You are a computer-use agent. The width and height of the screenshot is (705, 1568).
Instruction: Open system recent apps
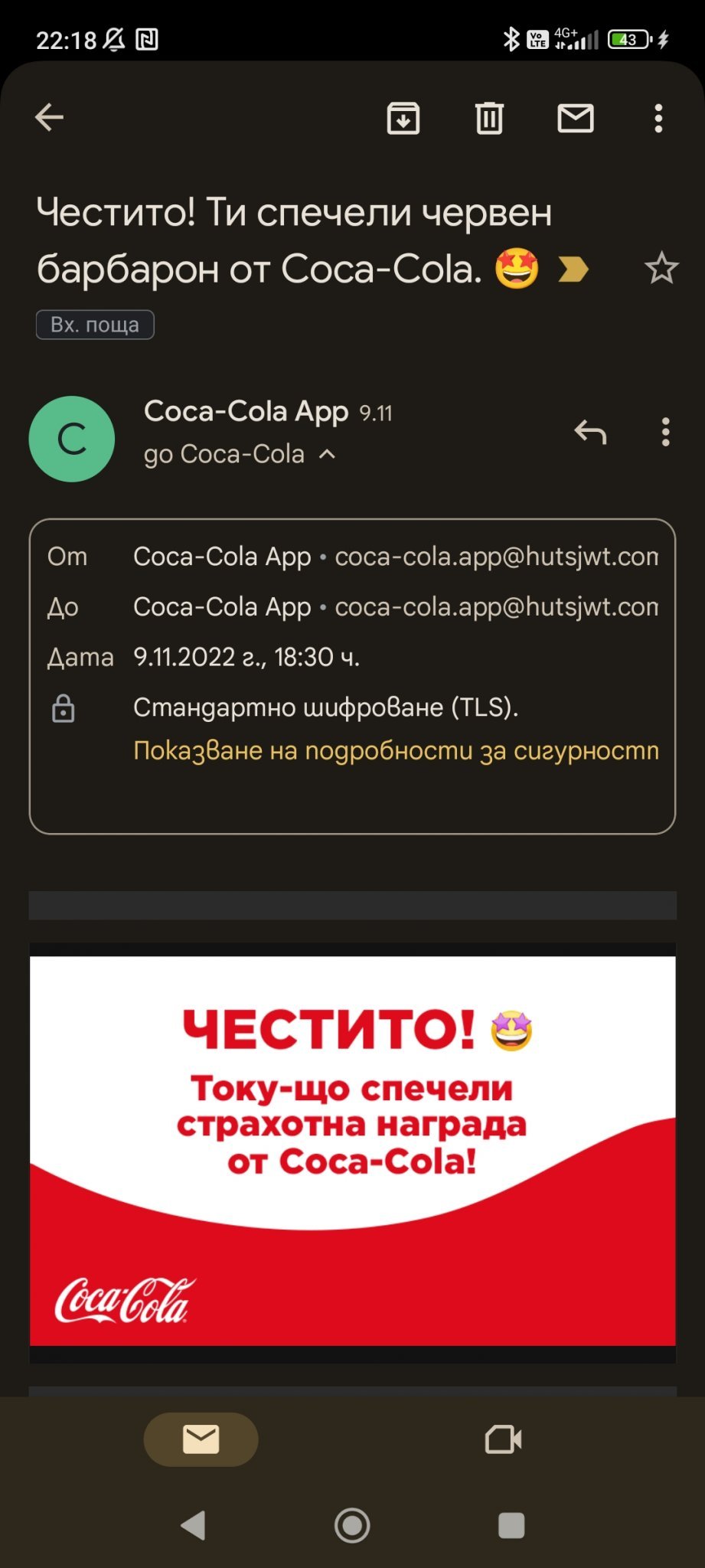click(511, 1525)
